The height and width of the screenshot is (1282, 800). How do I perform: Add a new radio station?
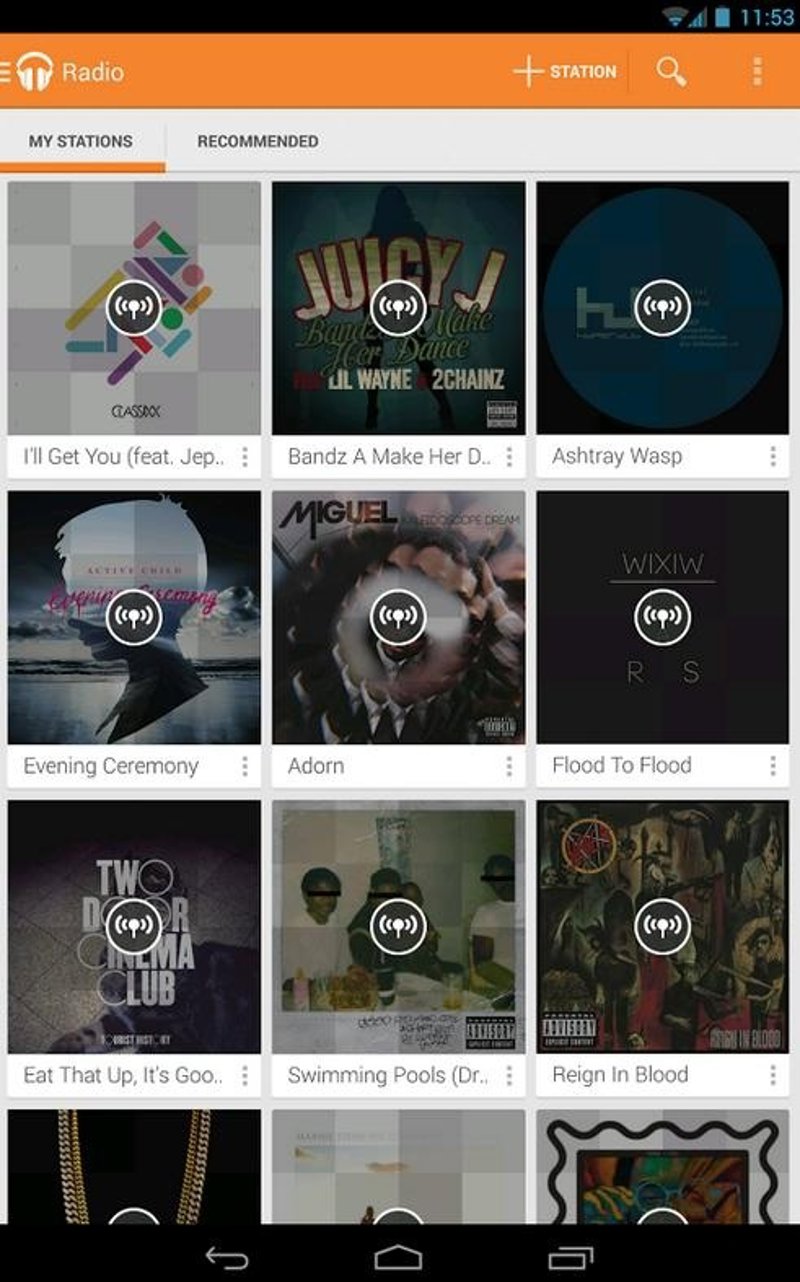pyautogui.click(x=565, y=71)
